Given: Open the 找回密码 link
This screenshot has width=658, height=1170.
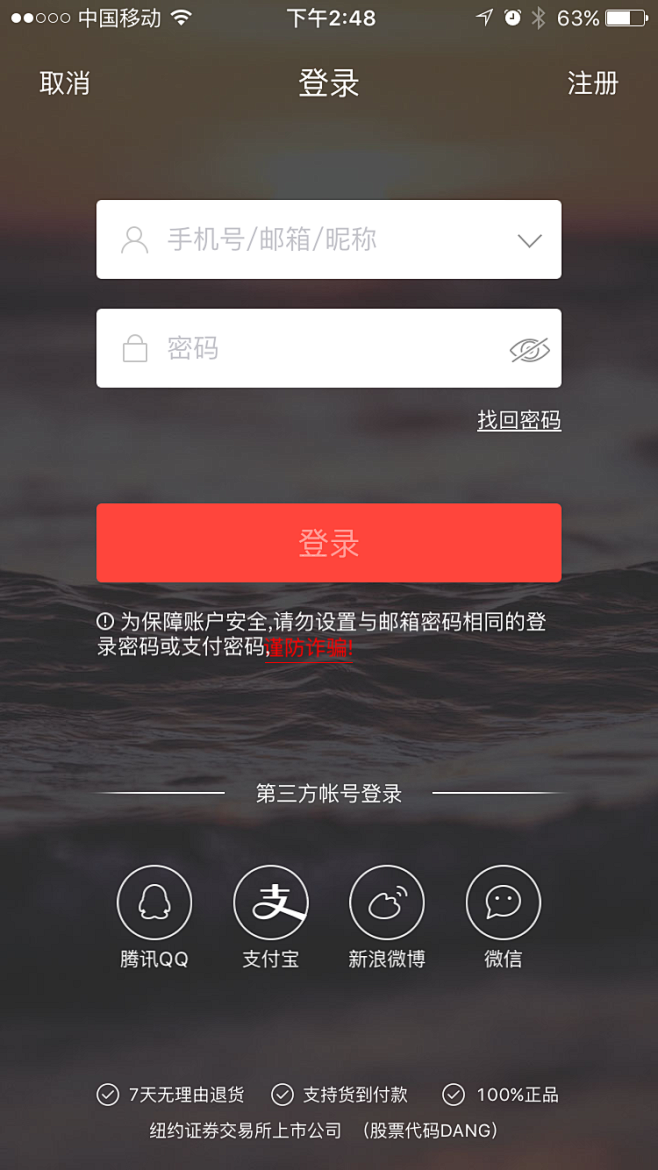Looking at the screenshot, I should pos(518,420).
